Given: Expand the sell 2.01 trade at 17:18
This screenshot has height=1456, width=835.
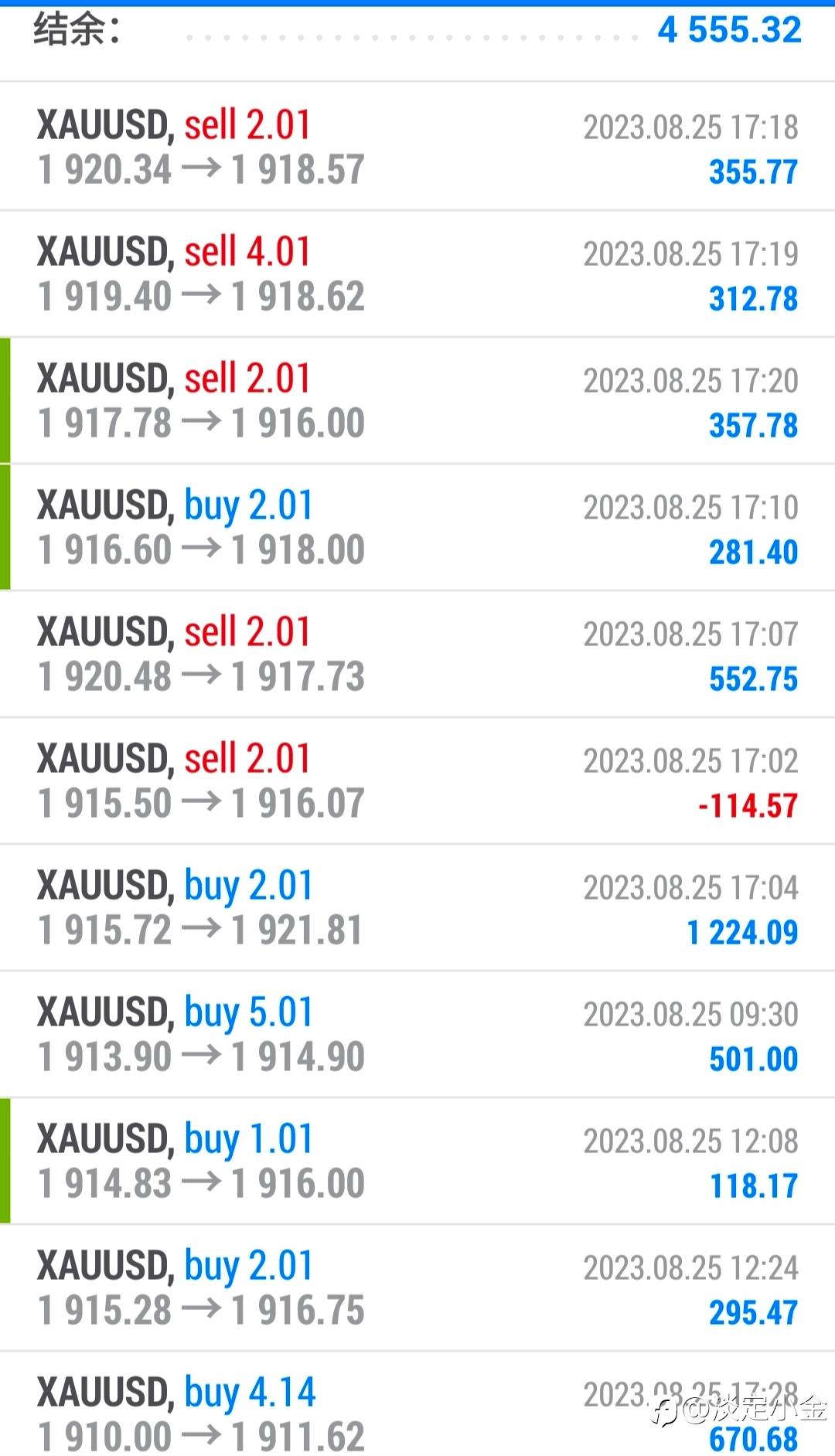Looking at the screenshot, I should click(x=417, y=147).
